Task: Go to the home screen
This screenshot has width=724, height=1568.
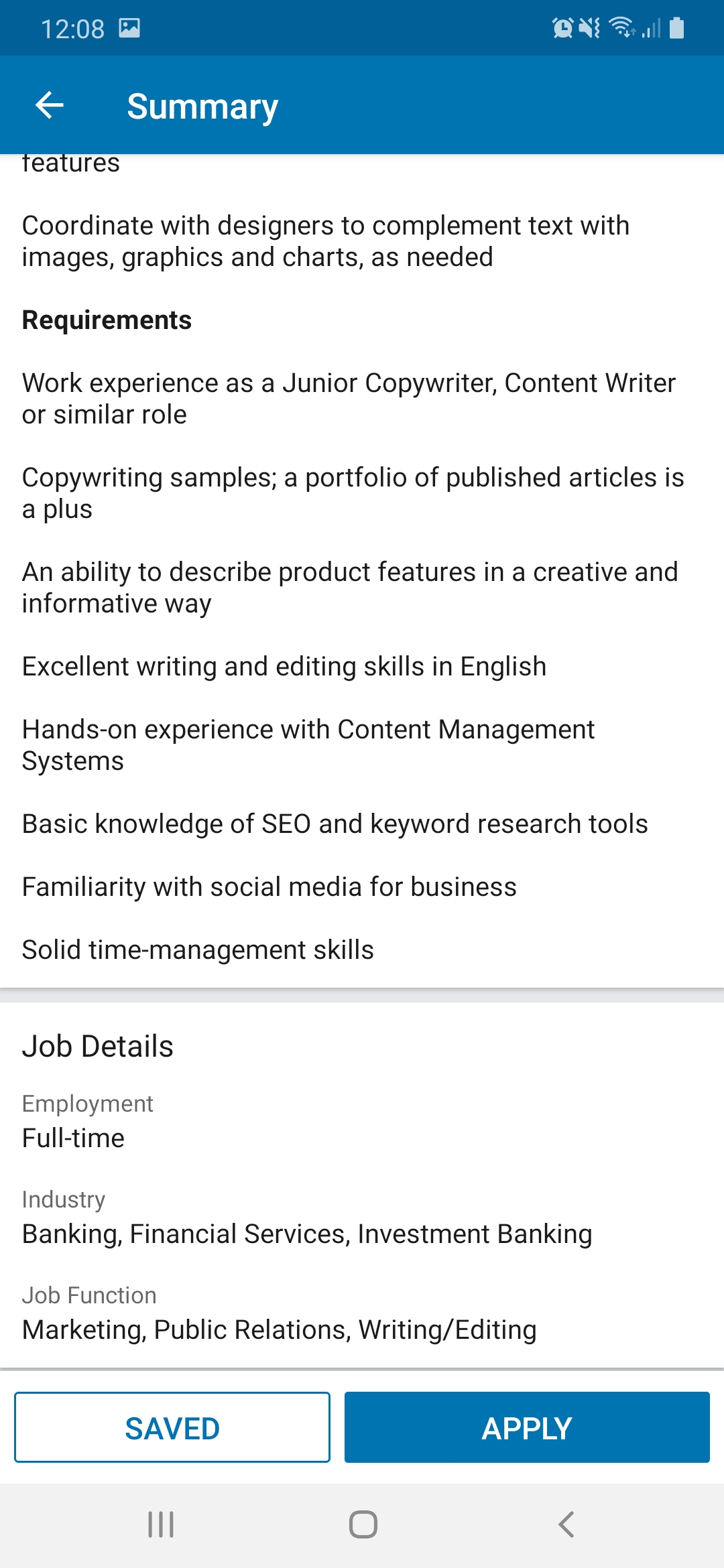Action: [x=363, y=1524]
